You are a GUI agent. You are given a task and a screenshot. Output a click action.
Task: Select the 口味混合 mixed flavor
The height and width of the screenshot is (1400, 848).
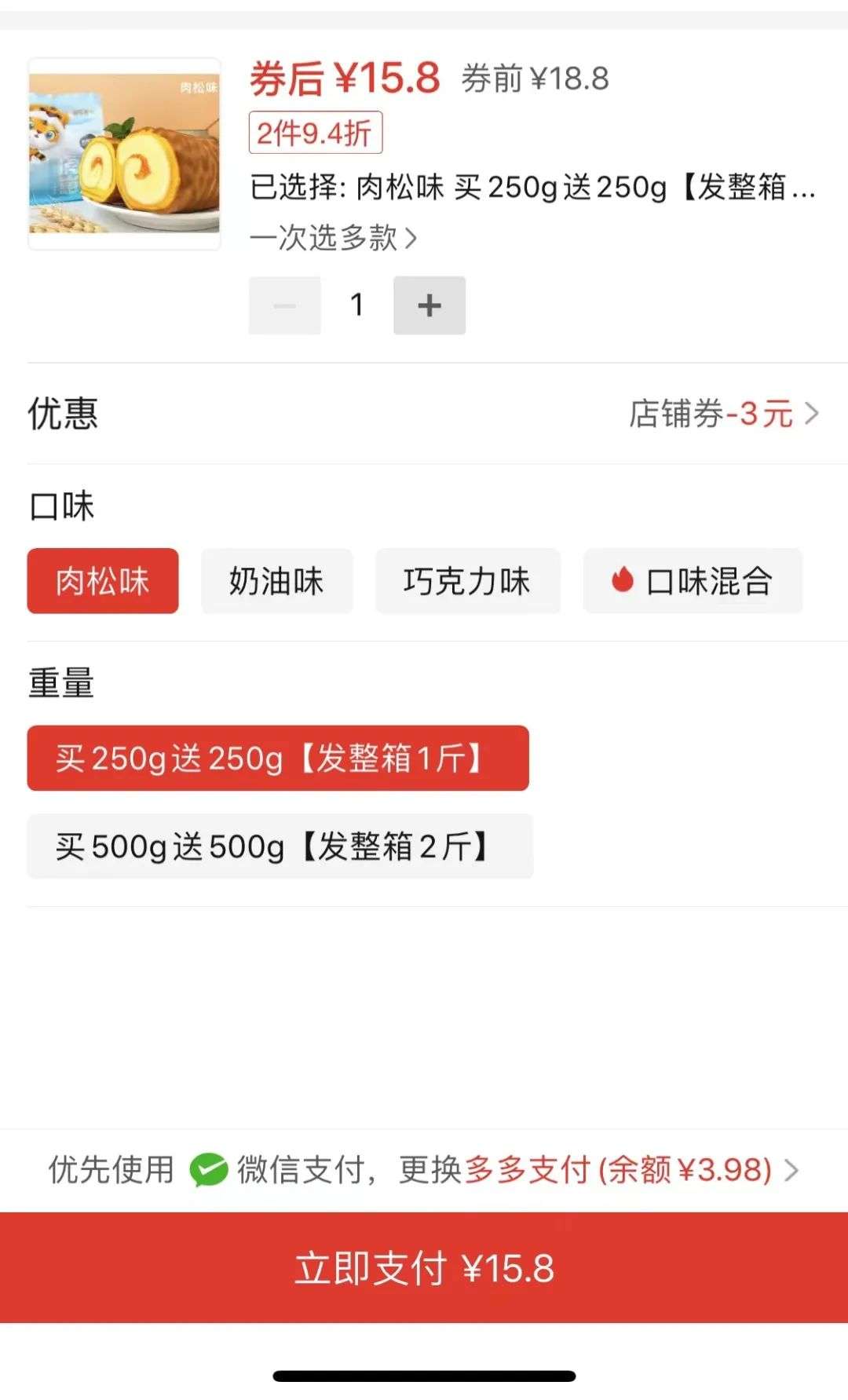pyautogui.click(x=693, y=581)
